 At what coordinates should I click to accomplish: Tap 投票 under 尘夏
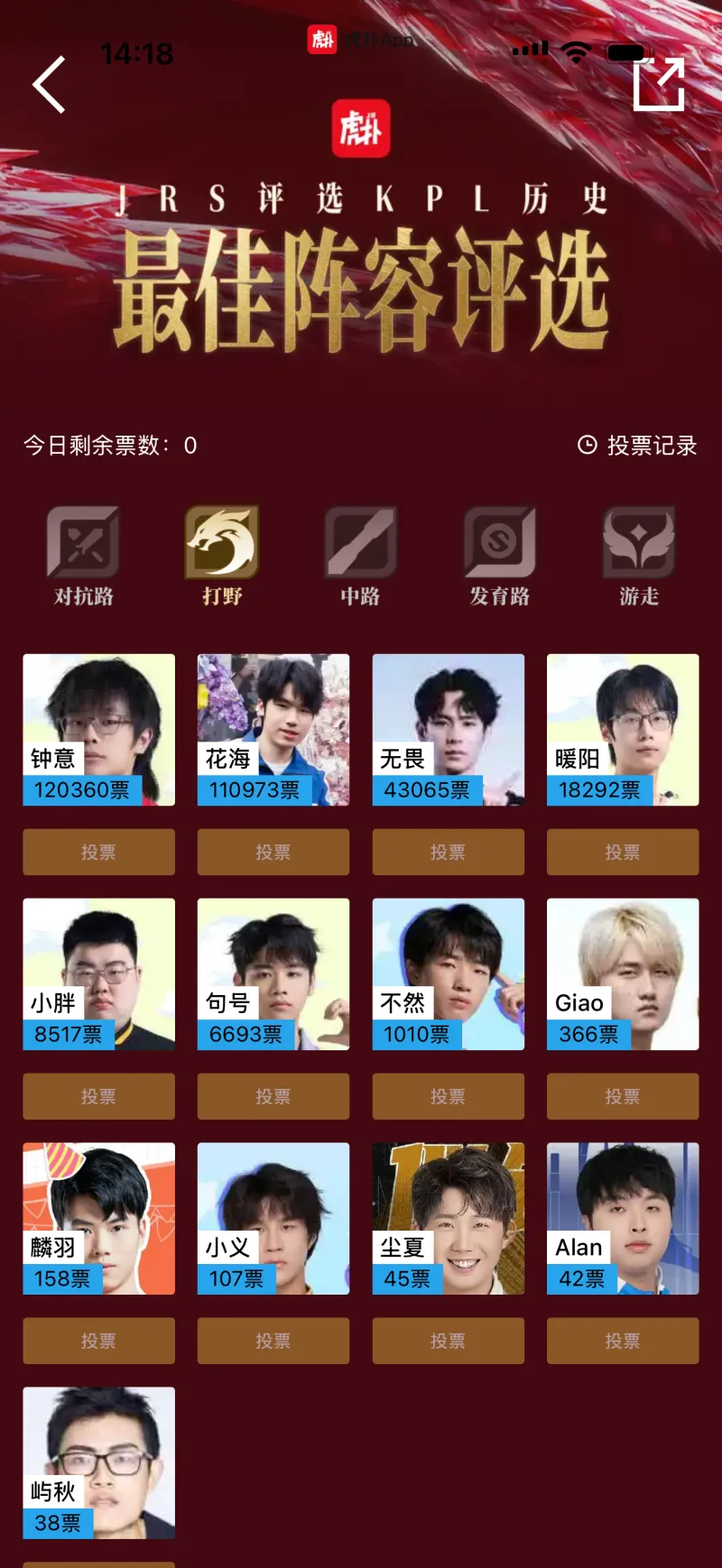click(x=448, y=1342)
